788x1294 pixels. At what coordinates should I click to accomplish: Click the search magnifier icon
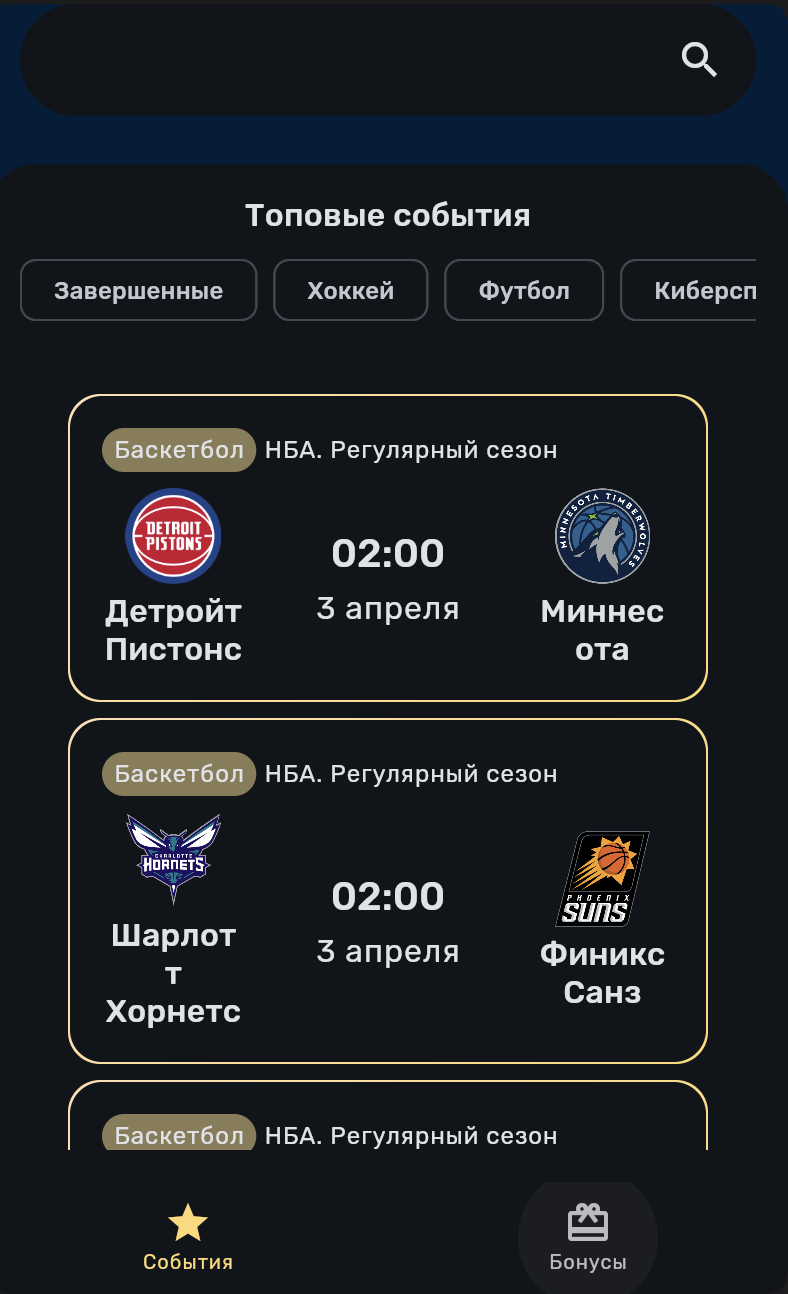[699, 60]
